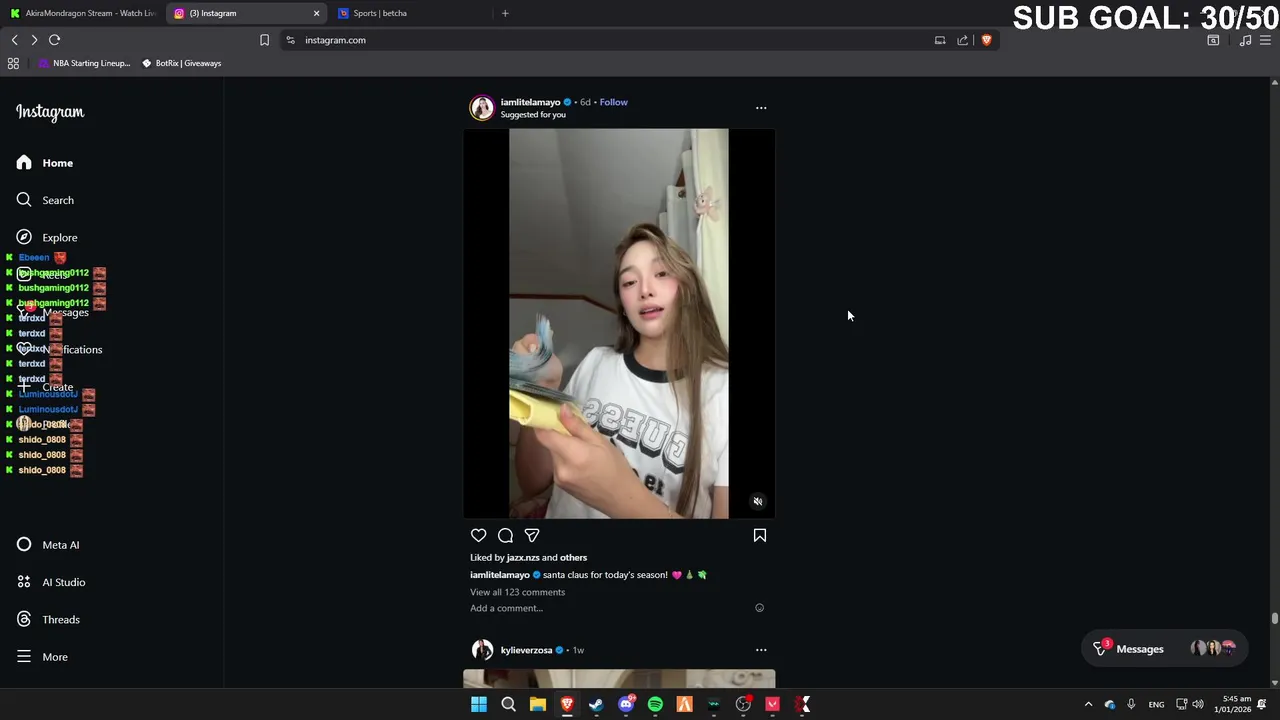The height and width of the screenshot is (720, 1280).
Task: Open options menu for iamlitelamayo post
Action: click(x=761, y=108)
